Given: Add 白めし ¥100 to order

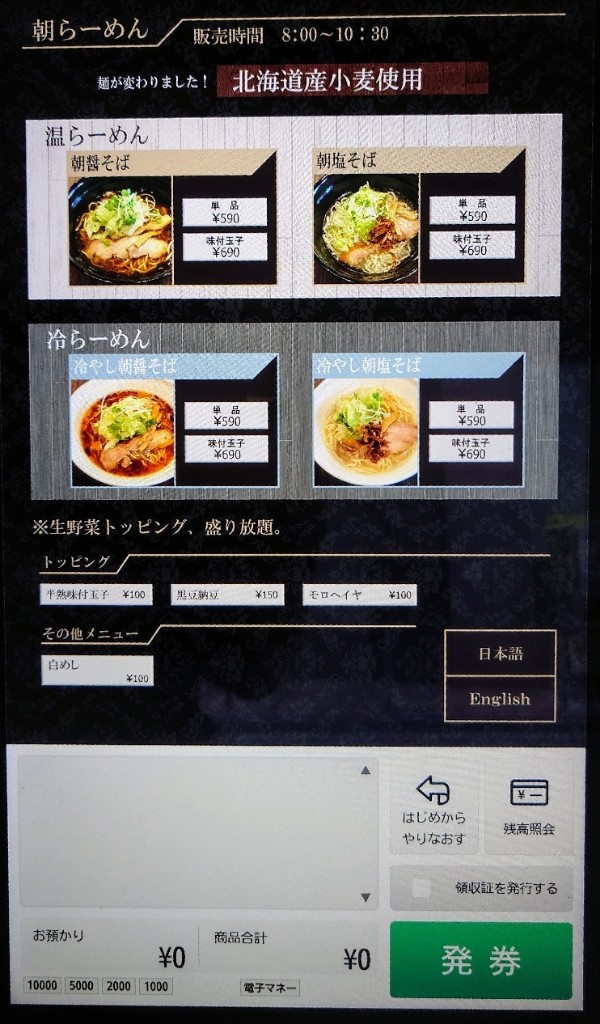Looking at the screenshot, I should tap(98, 671).
